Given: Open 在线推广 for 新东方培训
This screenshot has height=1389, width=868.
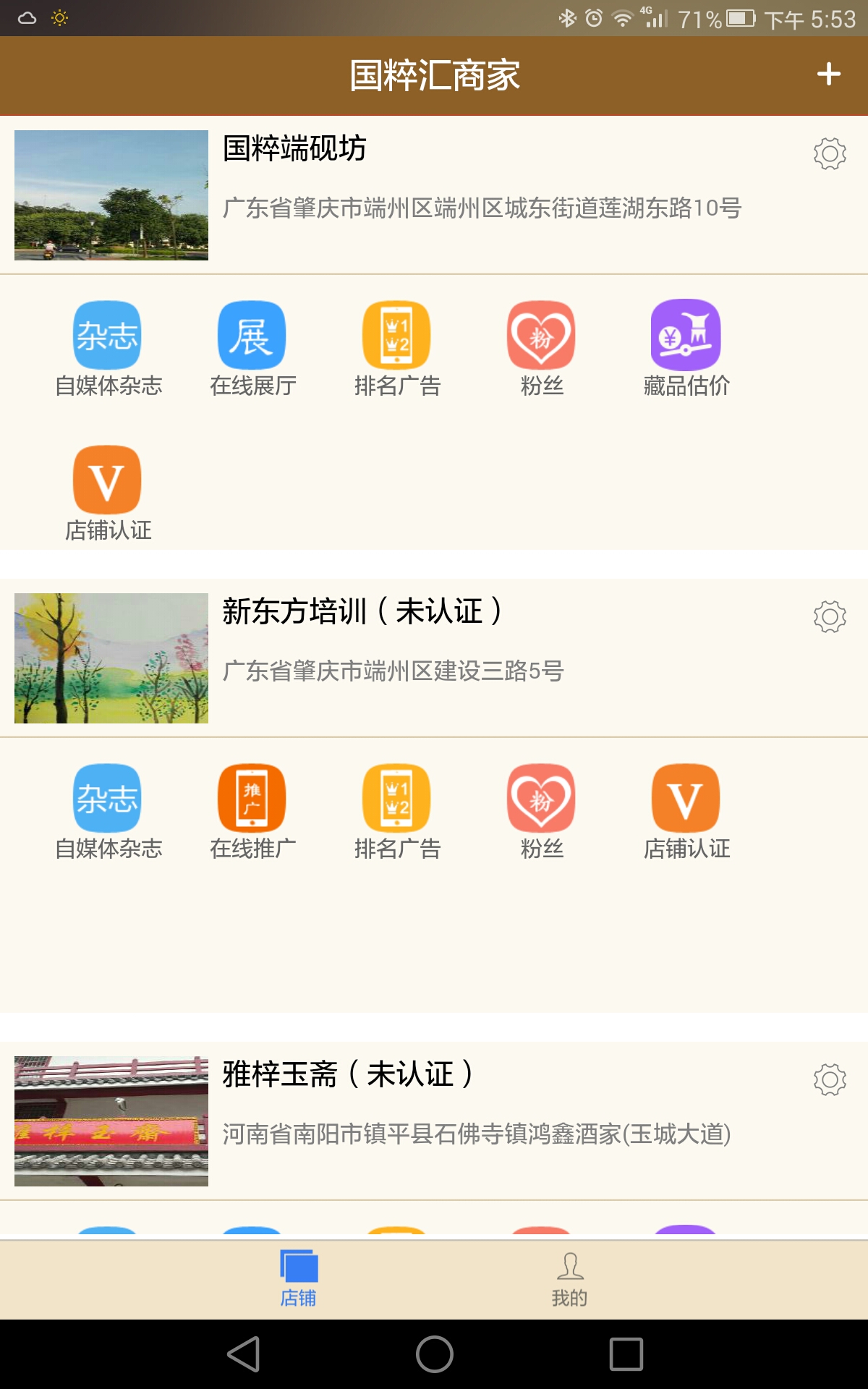Looking at the screenshot, I should point(252,811).
